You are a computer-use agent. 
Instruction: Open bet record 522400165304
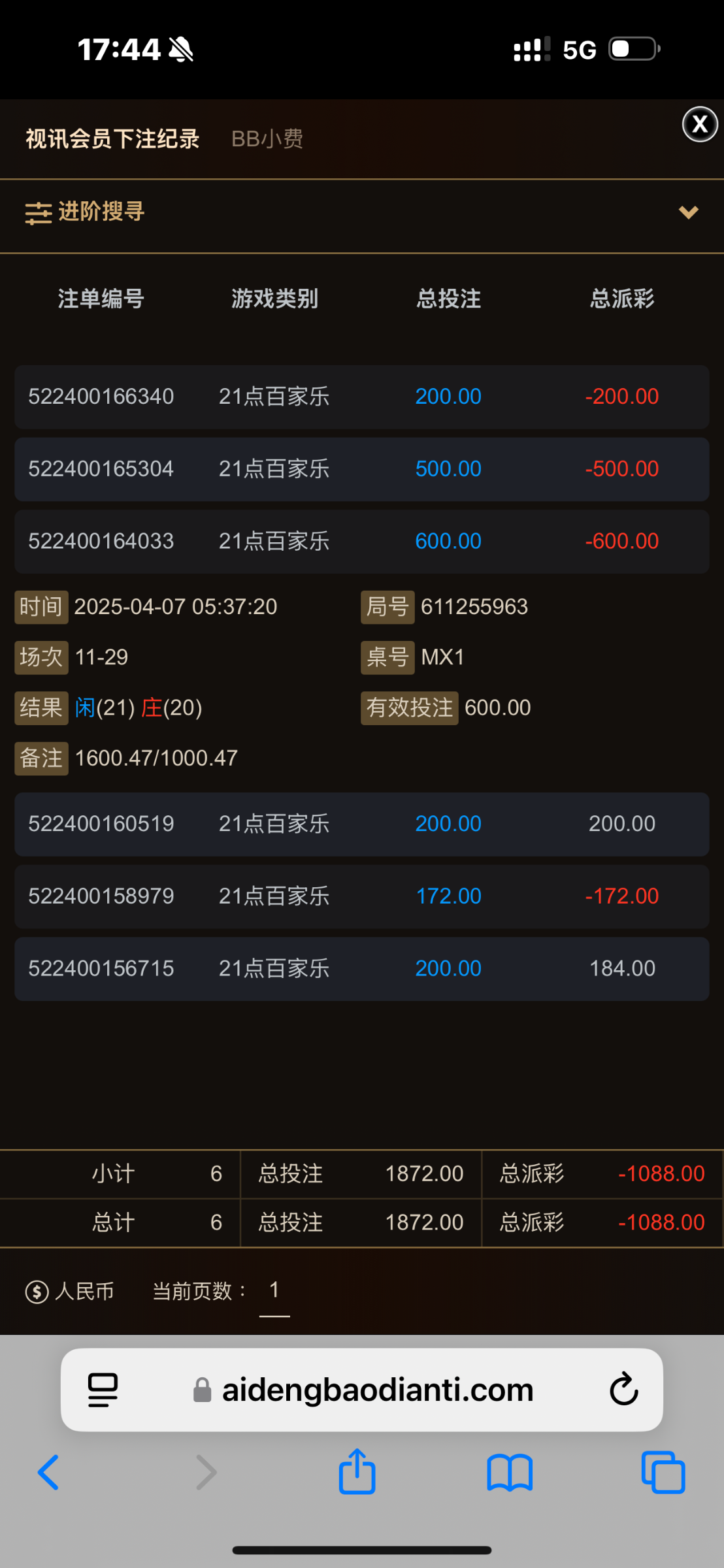point(362,469)
